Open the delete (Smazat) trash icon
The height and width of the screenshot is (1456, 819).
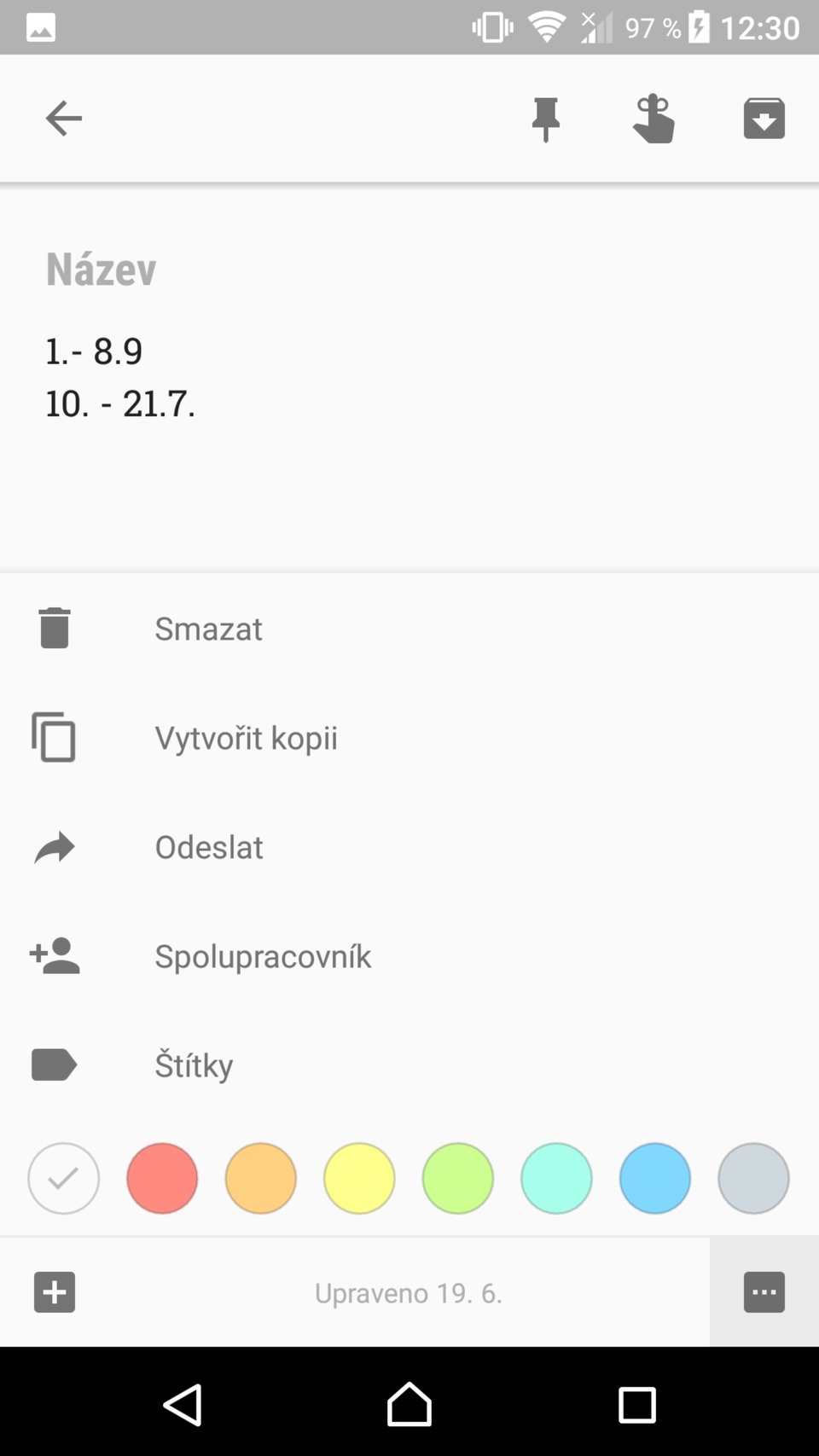click(x=54, y=628)
